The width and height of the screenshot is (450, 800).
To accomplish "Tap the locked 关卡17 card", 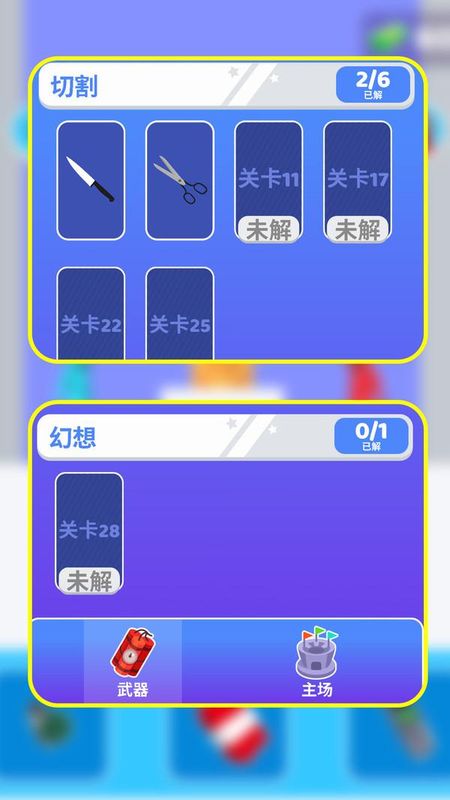I will point(358,181).
